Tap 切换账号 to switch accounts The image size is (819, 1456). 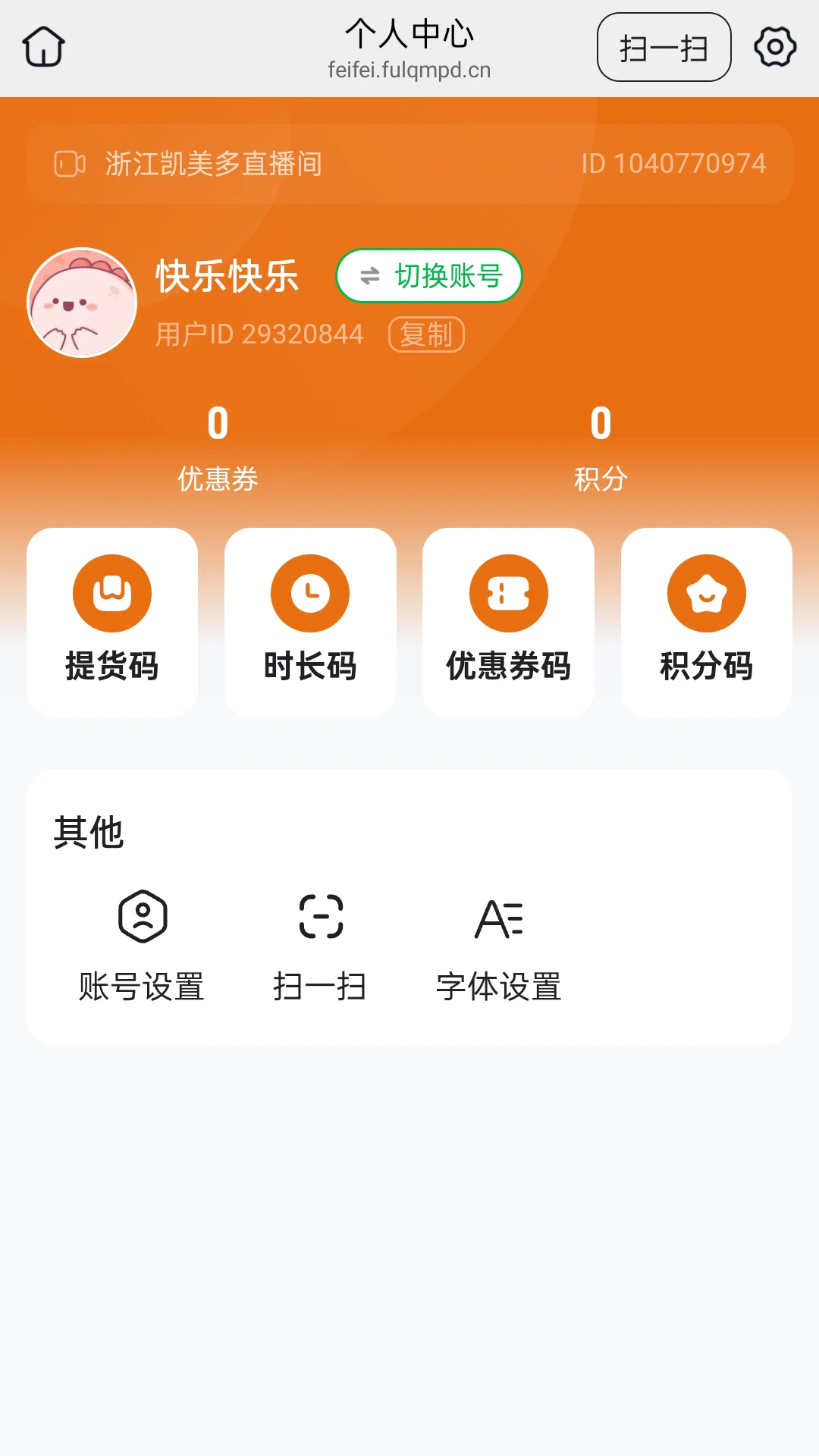pyautogui.click(x=429, y=276)
